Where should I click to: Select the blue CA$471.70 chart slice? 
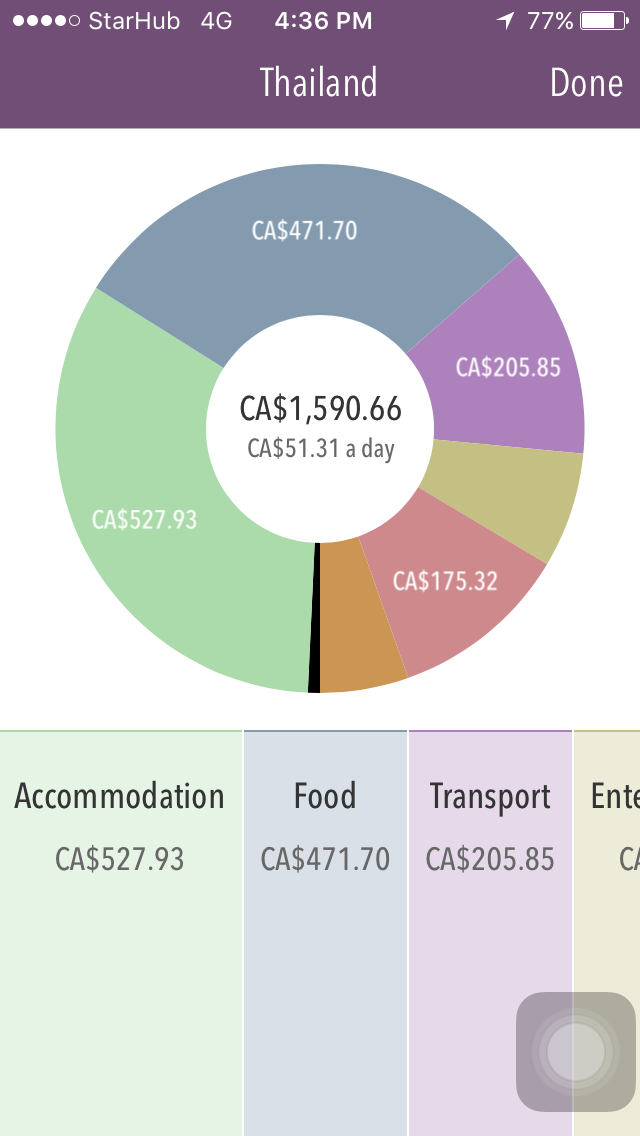coord(305,232)
